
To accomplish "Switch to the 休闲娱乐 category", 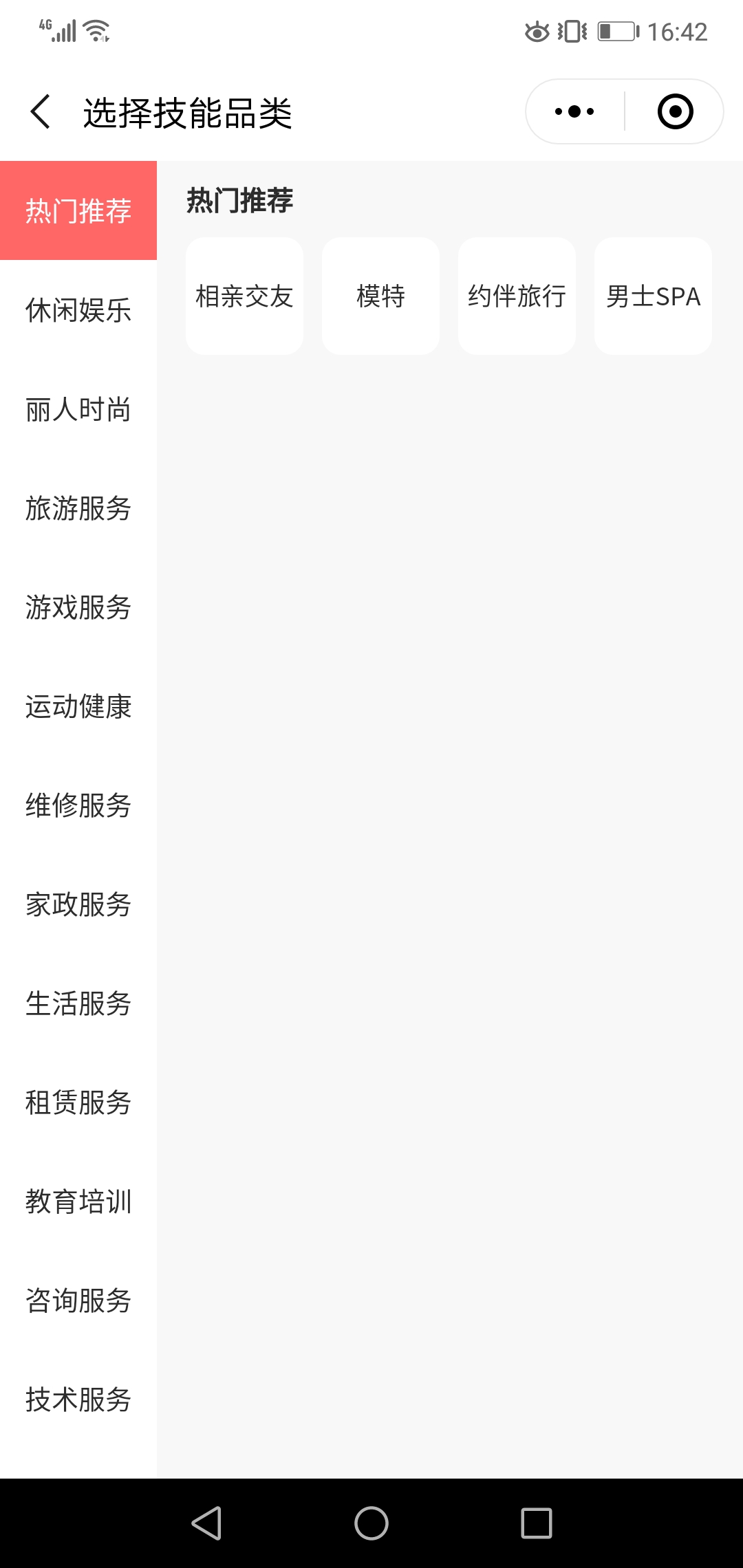I will [78, 309].
